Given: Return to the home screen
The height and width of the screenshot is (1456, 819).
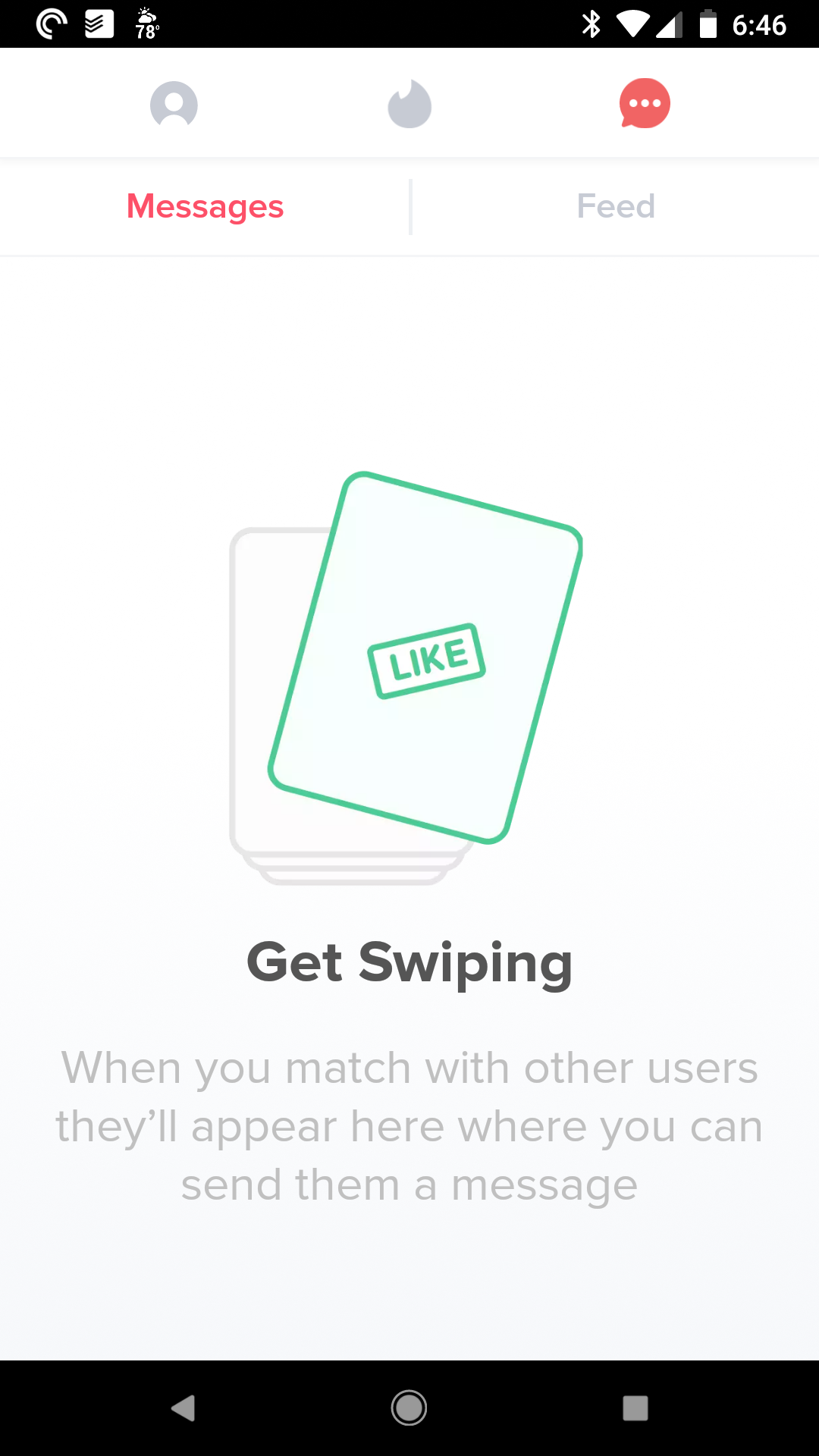Looking at the screenshot, I should [409, 1408].
